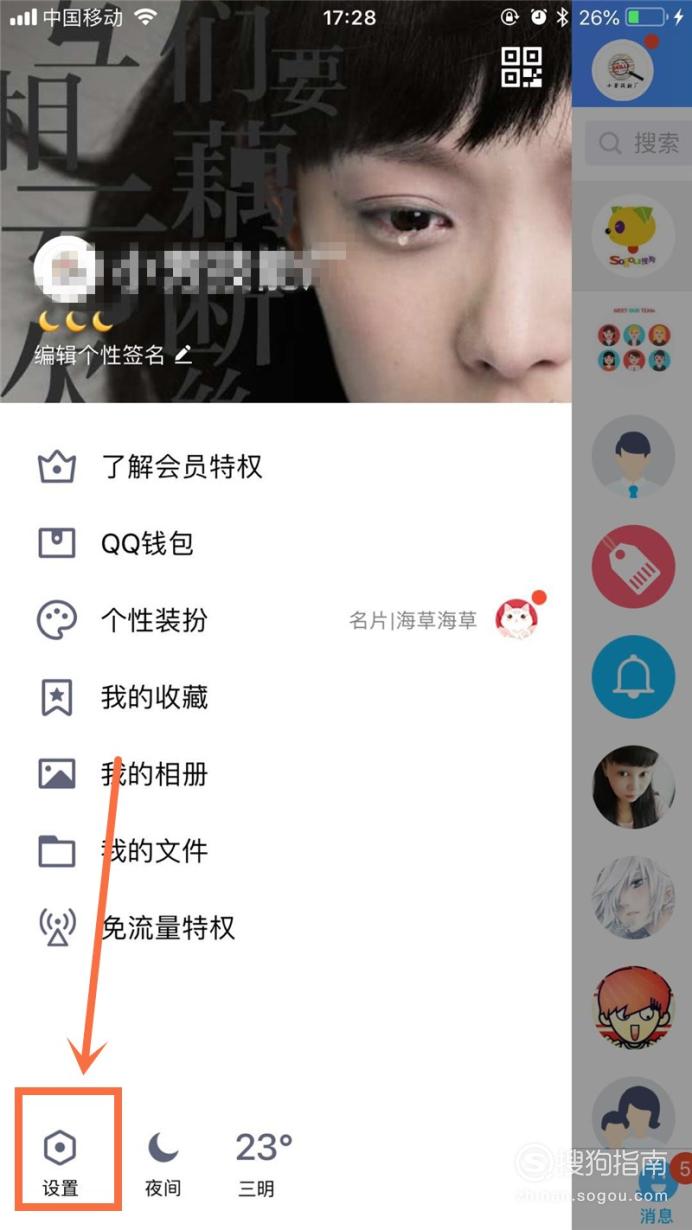Edit the personal signature

coord(112,355)
